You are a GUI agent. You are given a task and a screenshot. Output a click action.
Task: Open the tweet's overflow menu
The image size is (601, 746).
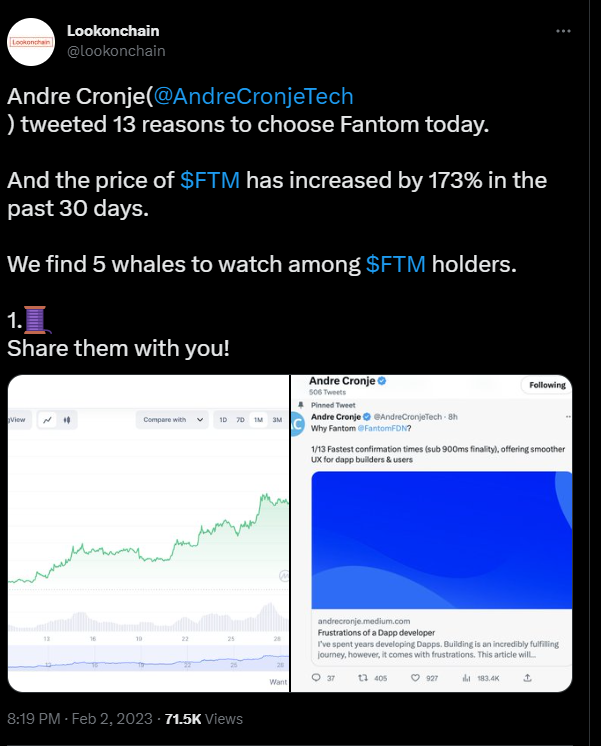point(563,32)
